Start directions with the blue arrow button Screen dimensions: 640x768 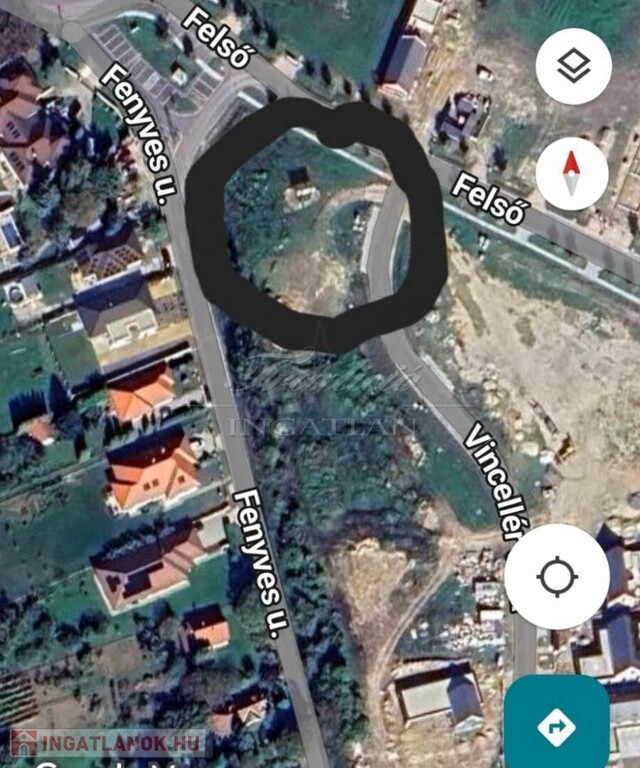556,725
